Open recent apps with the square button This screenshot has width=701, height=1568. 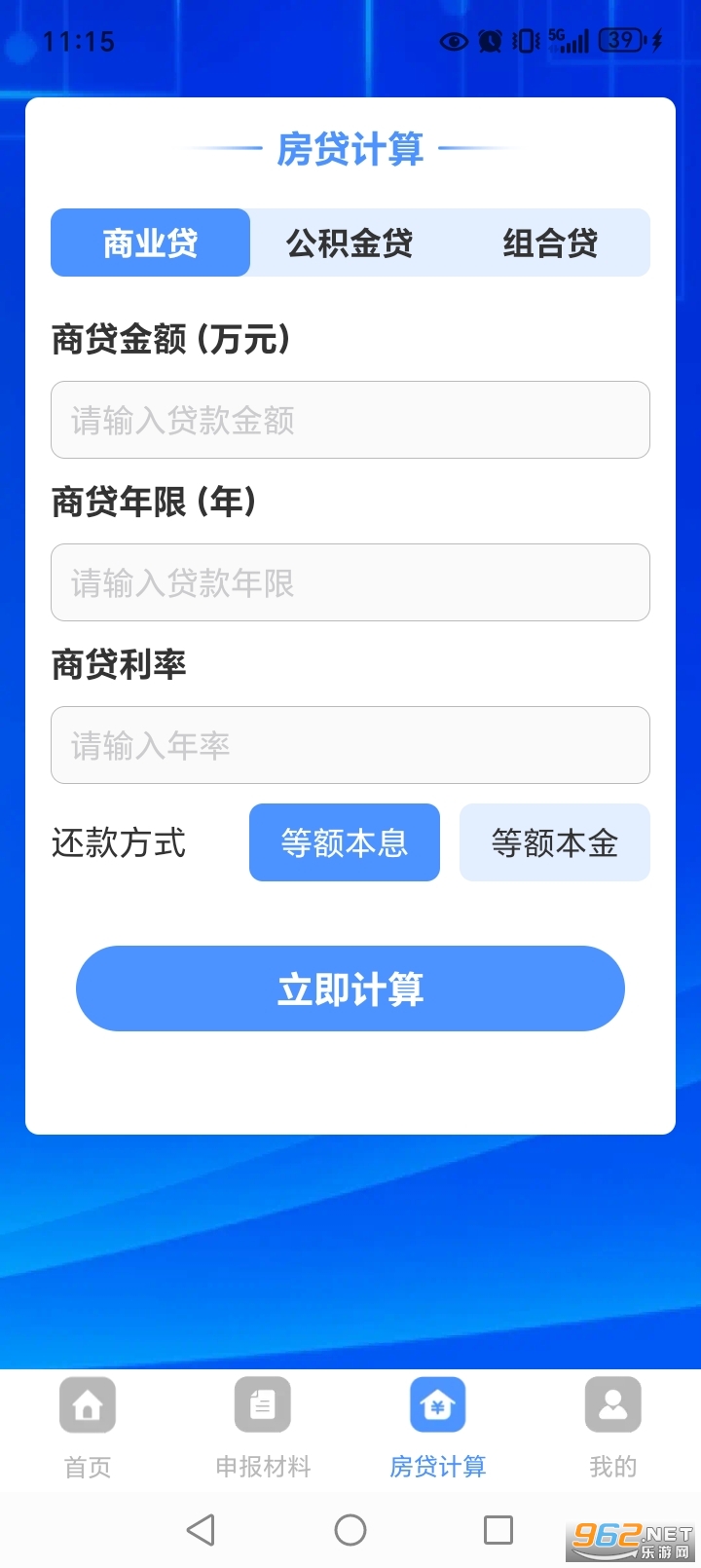pyautogui.click(x=498, y=1530)
